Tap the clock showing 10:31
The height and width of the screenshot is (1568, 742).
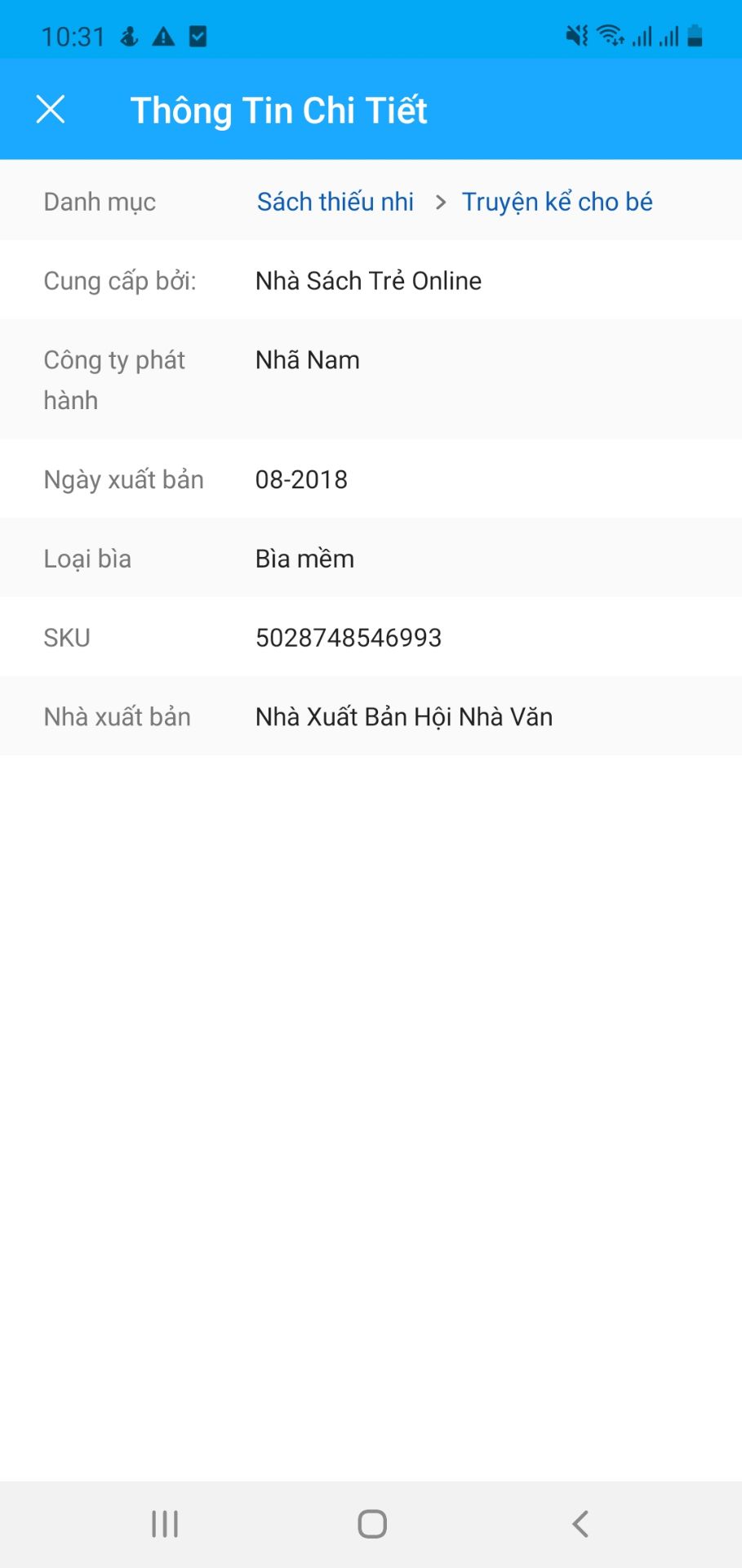click(x=74, y=36)
